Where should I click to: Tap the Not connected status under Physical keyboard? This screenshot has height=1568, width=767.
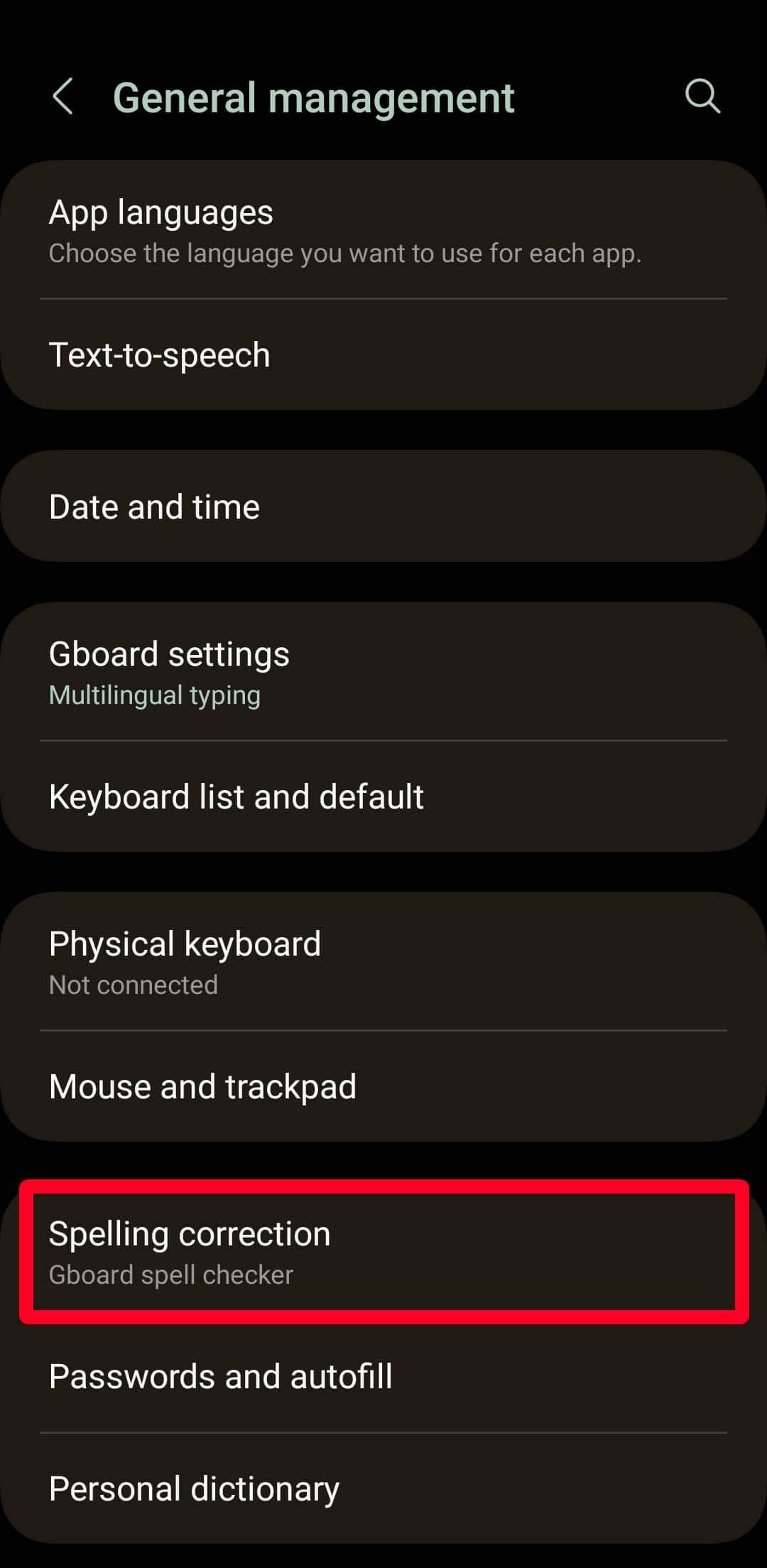click(133, 984)
